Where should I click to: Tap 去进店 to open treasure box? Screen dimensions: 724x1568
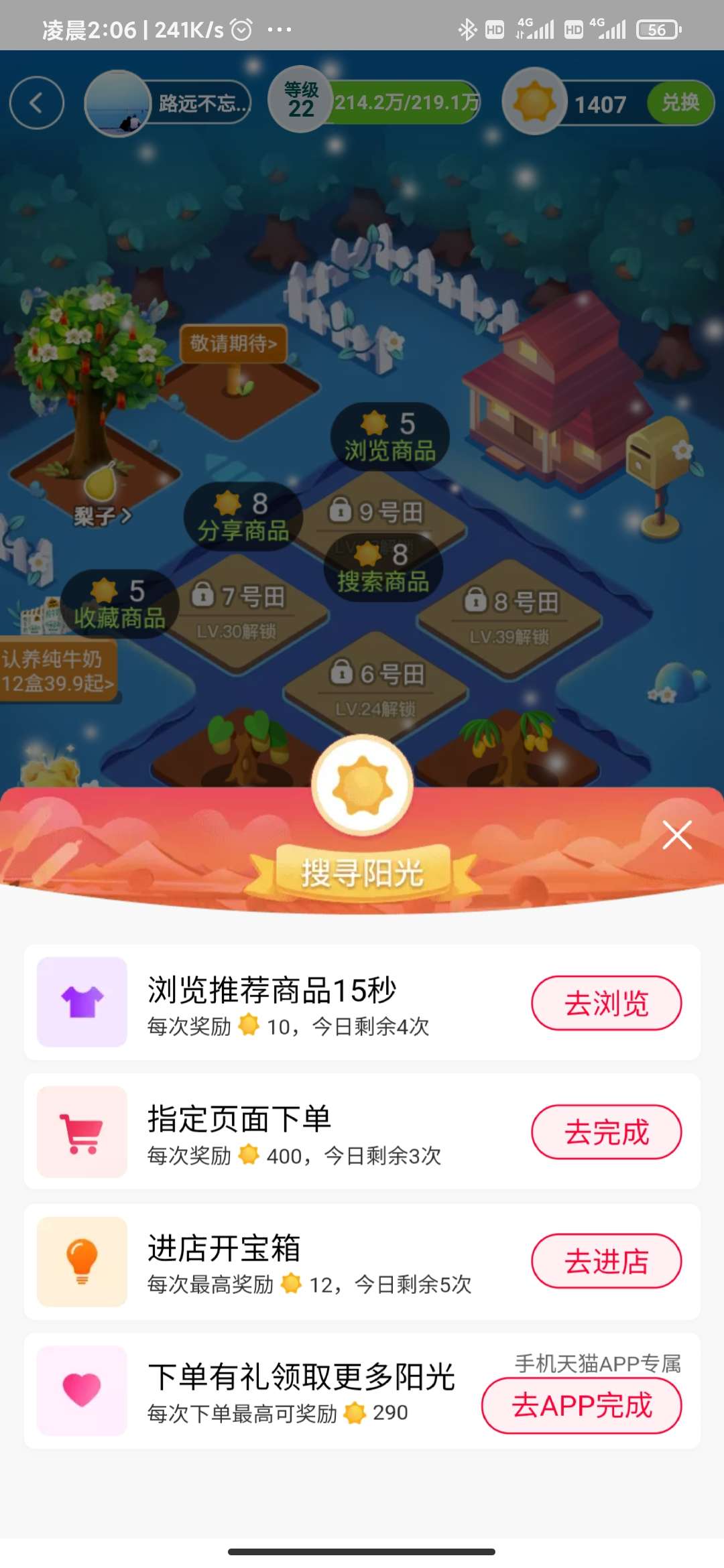[606, 1261]
